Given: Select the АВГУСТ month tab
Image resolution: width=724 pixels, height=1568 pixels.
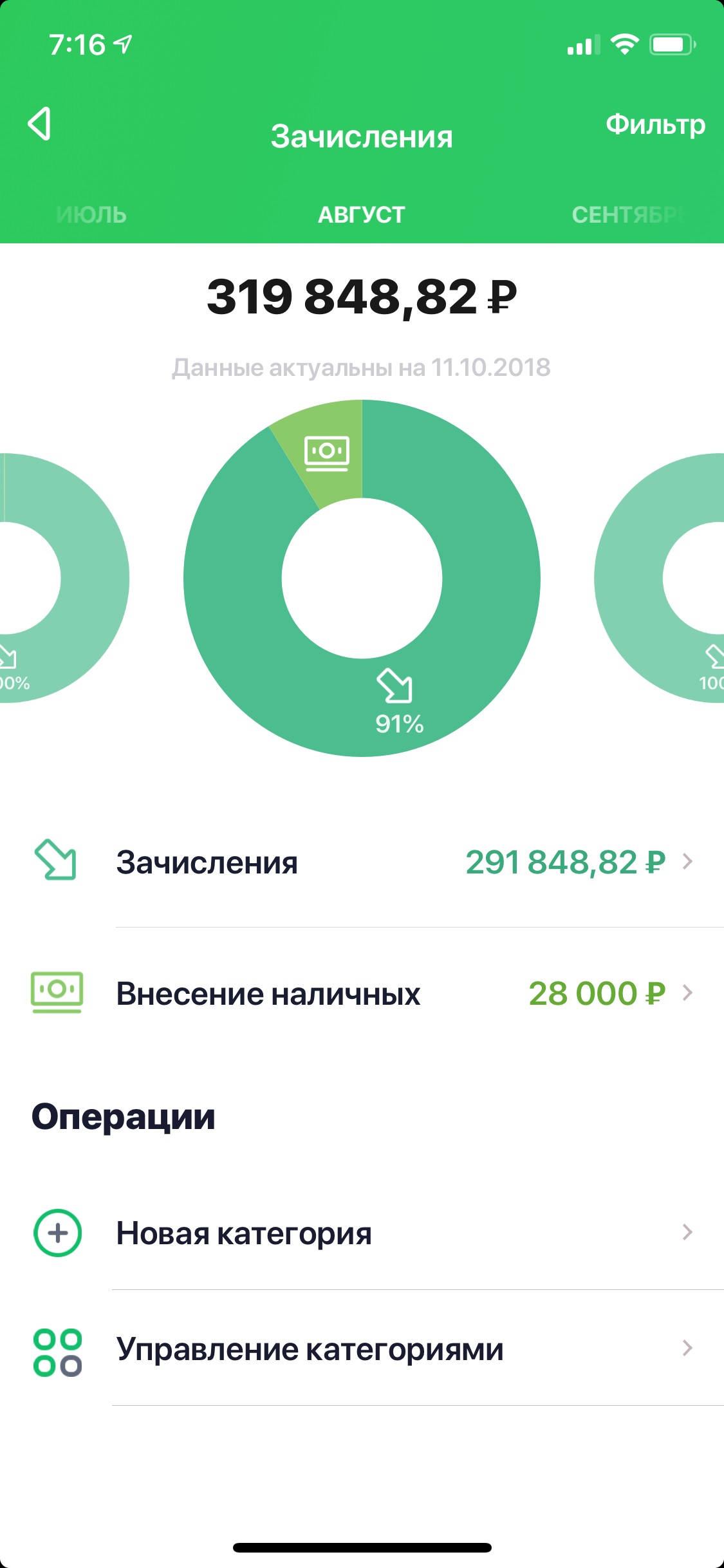Looking at the screenshot, I should (x=362, y=214).
